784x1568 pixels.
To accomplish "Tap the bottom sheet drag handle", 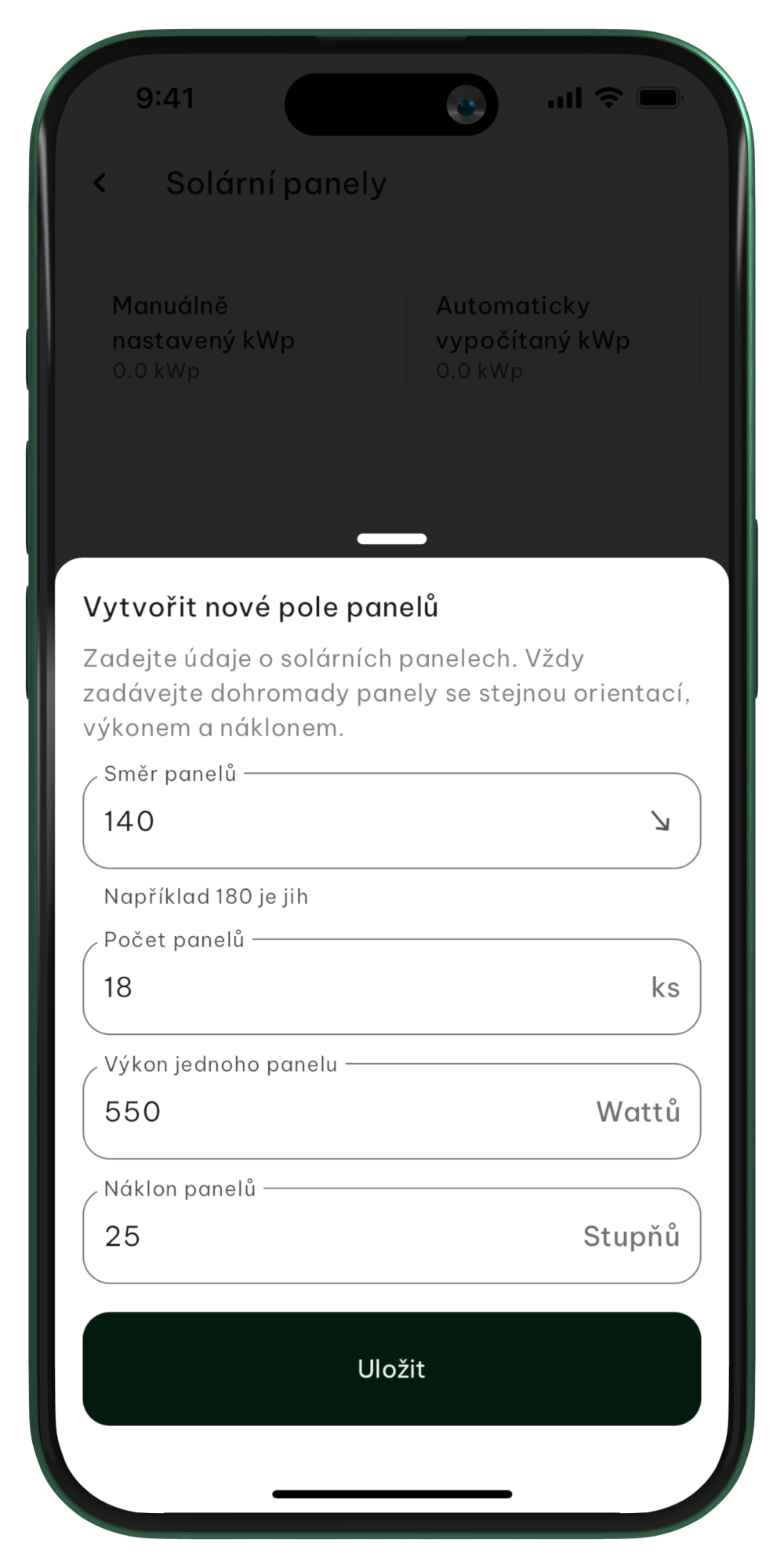I will tap(391, 539).
